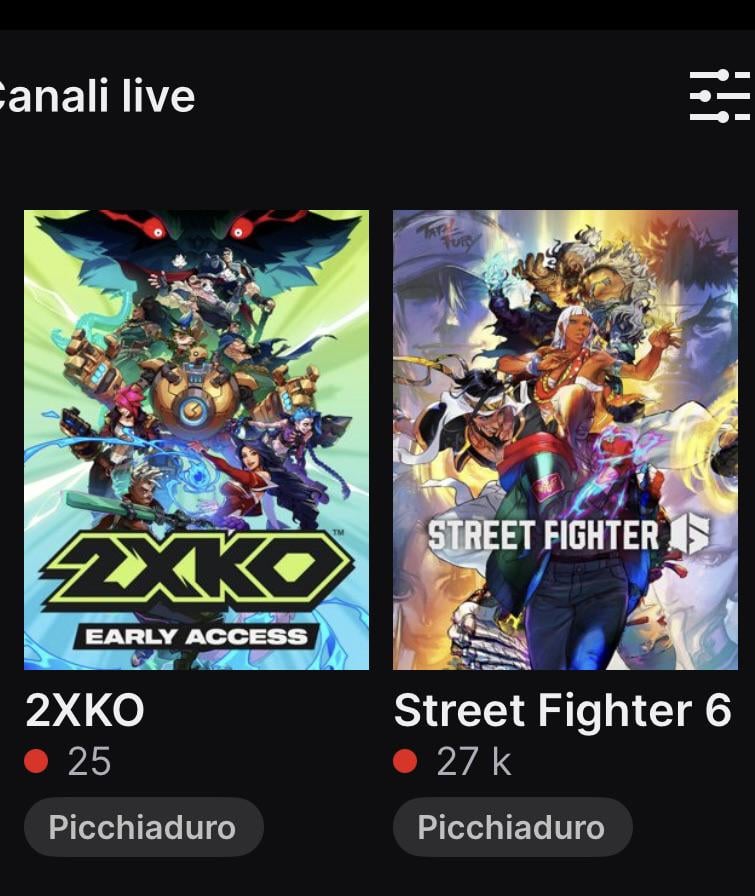
Task: Tap the Picchiaduro tag under 2XKO
Action: (x=143, y=827)
